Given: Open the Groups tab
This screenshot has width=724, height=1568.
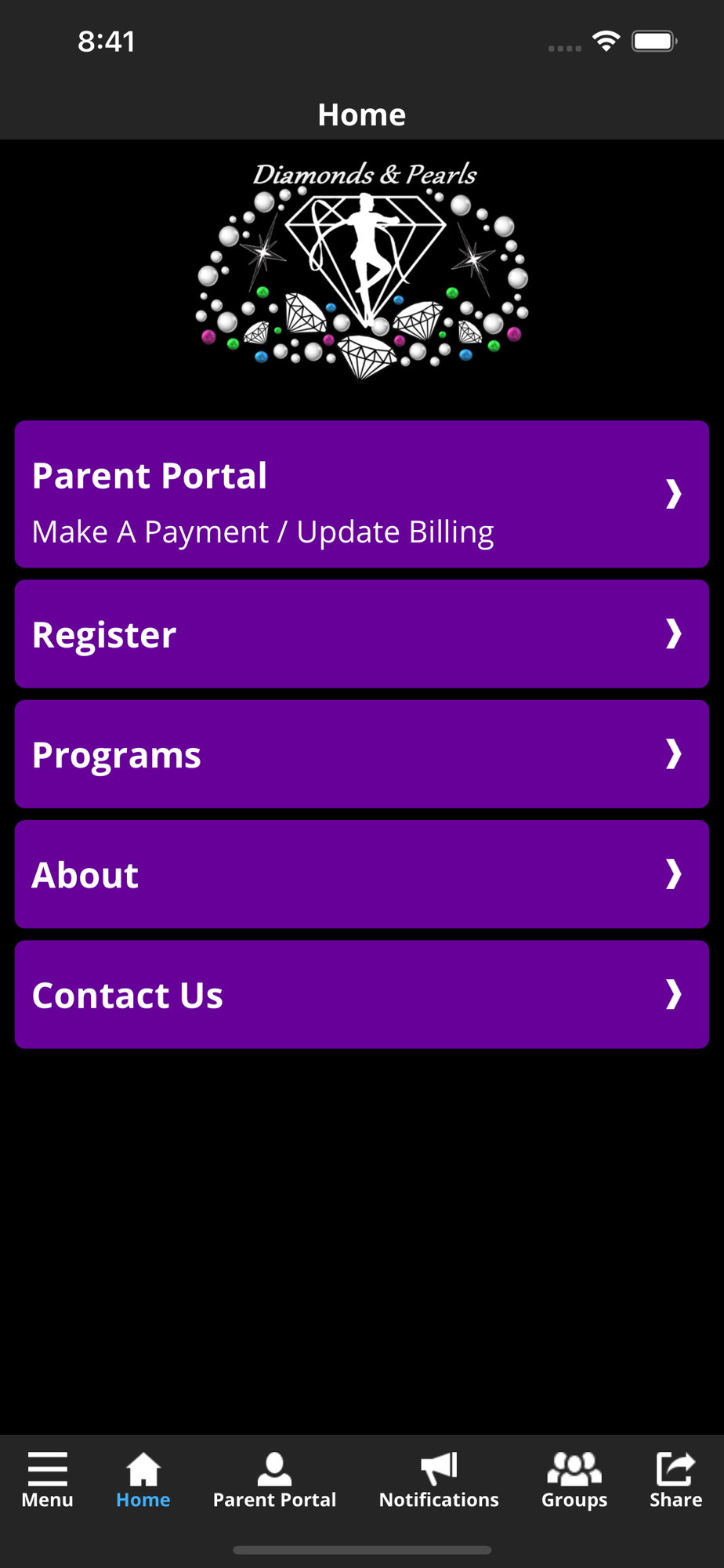Looking at the screenshot, I should coord(574,1480).
